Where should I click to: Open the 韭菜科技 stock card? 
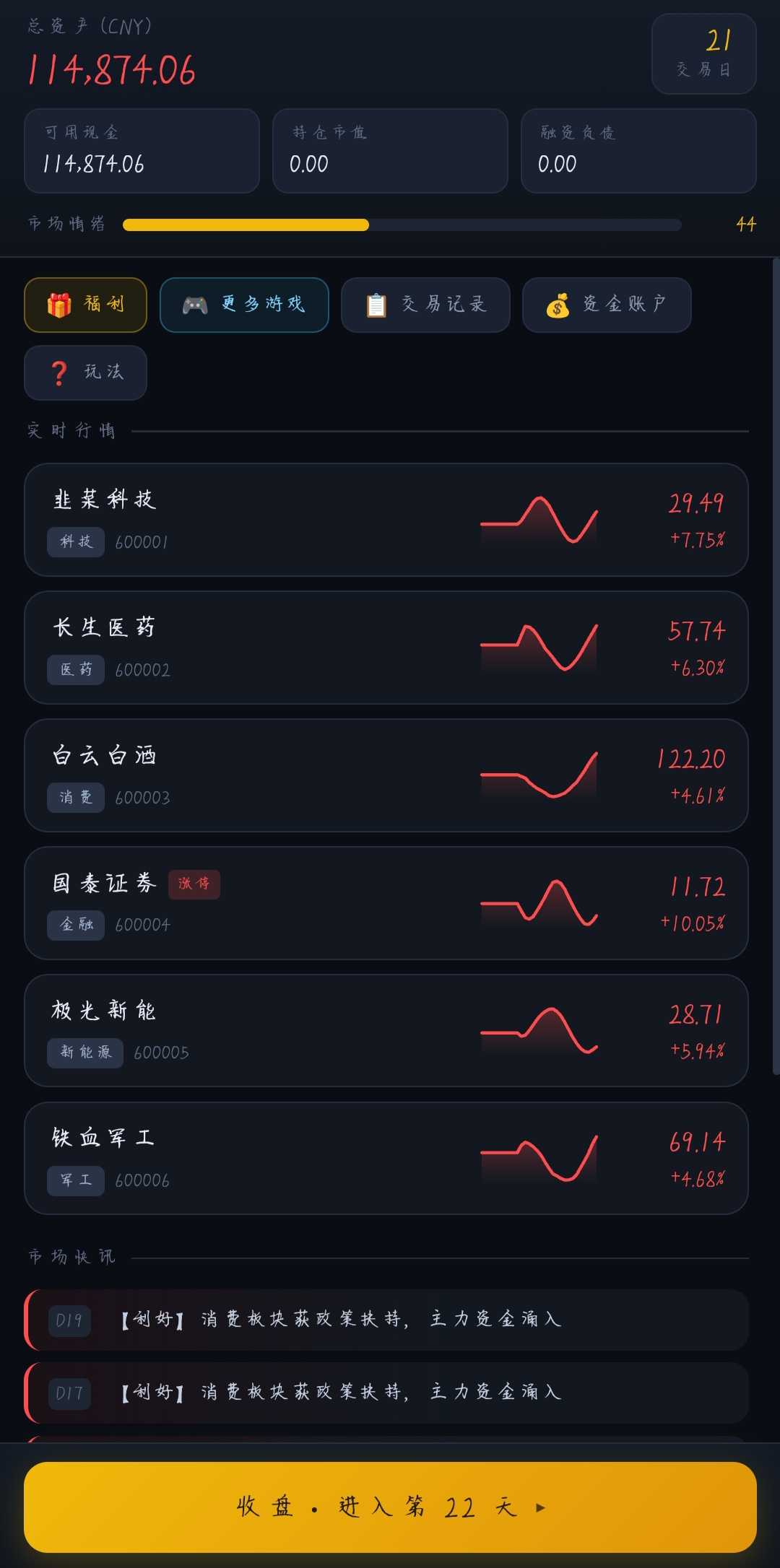(x=386, y=520)
